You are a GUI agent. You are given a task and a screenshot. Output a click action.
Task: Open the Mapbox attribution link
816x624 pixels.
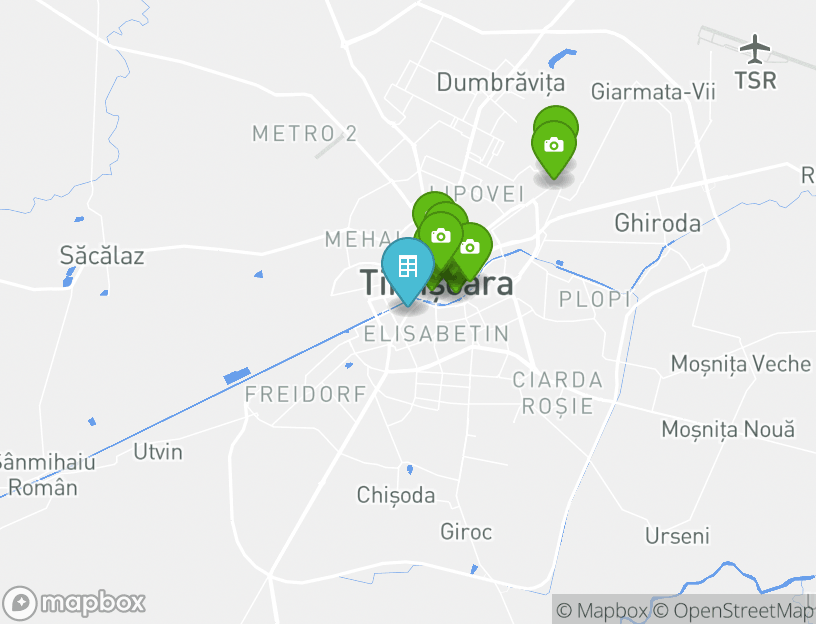[x=601, y=610]
